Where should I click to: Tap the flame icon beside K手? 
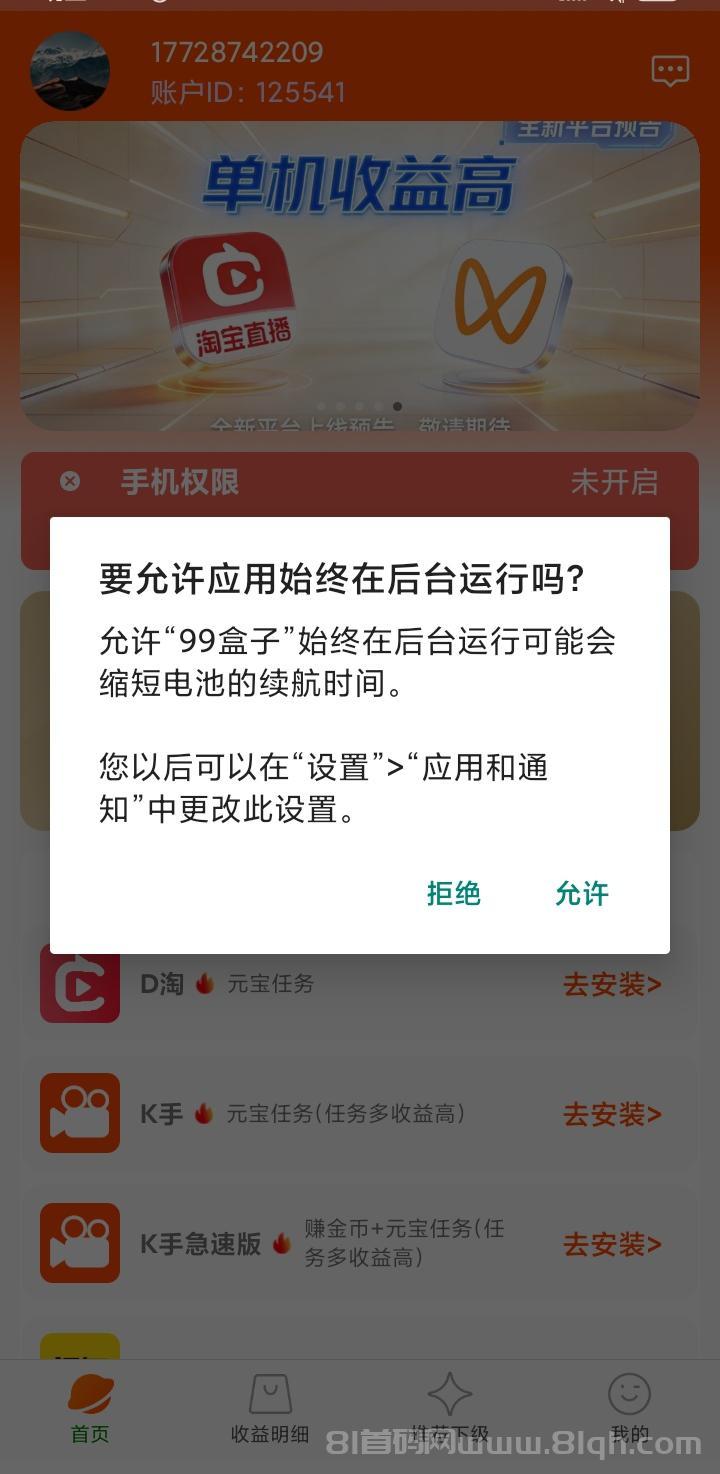203,1113
